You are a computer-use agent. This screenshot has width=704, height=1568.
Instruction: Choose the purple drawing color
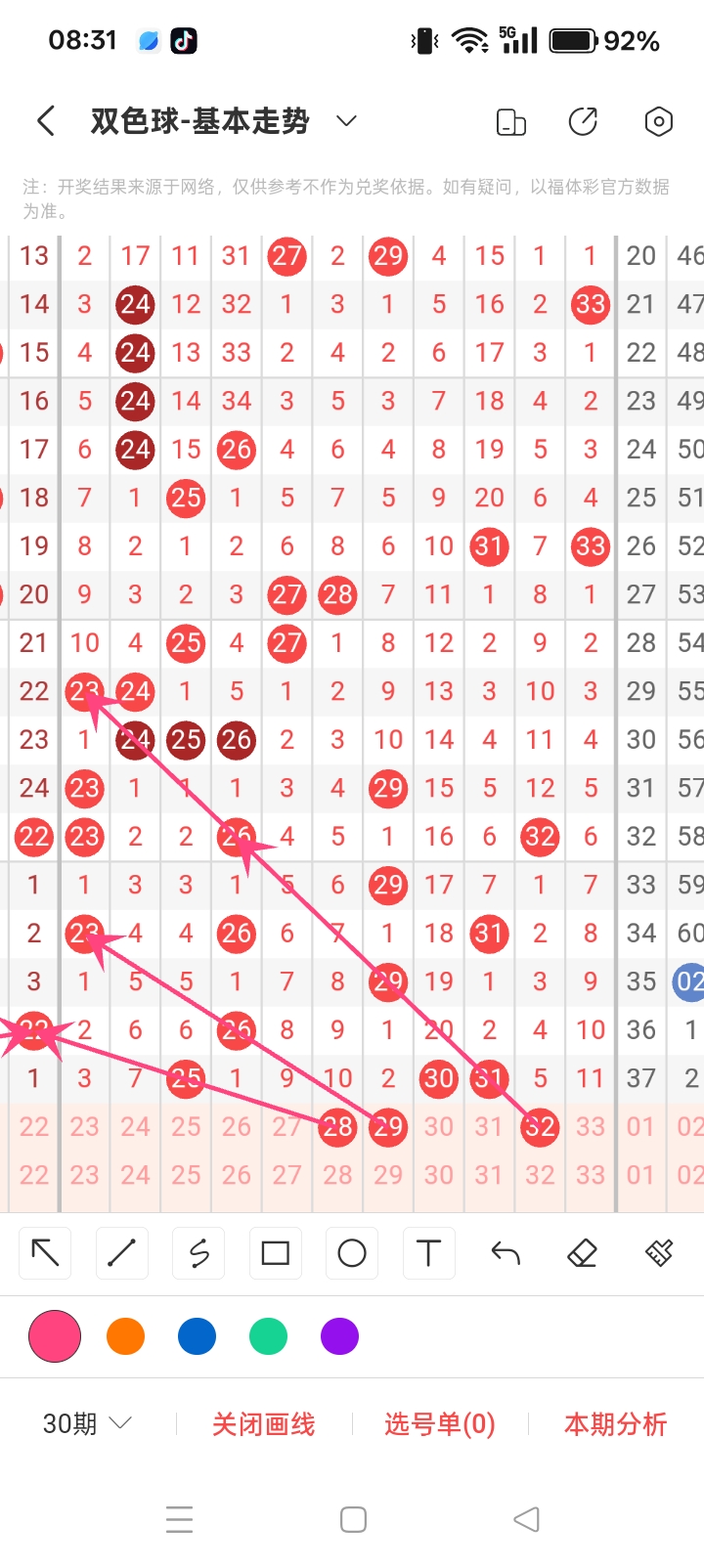click(x=339, y=1336)
